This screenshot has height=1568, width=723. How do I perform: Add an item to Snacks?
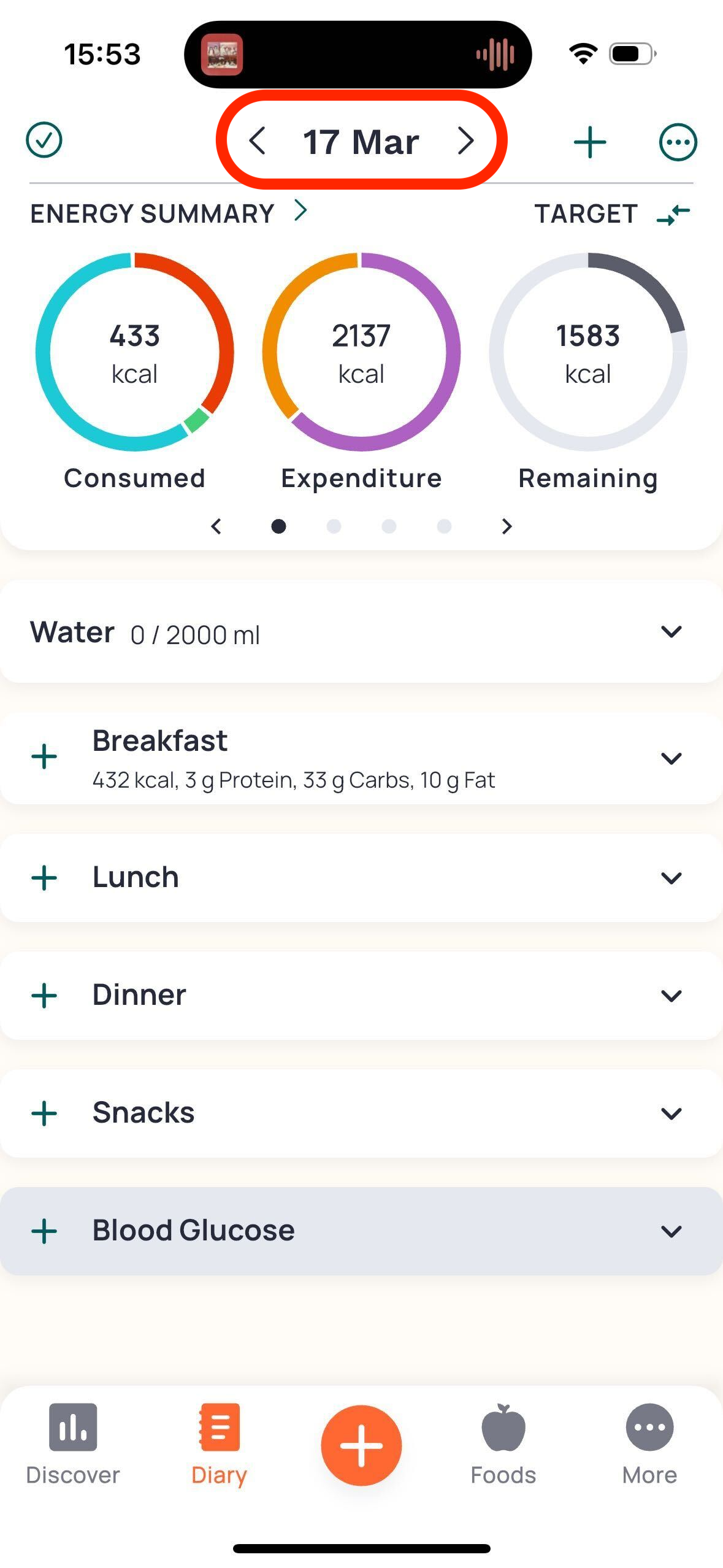pos(44,1112)
